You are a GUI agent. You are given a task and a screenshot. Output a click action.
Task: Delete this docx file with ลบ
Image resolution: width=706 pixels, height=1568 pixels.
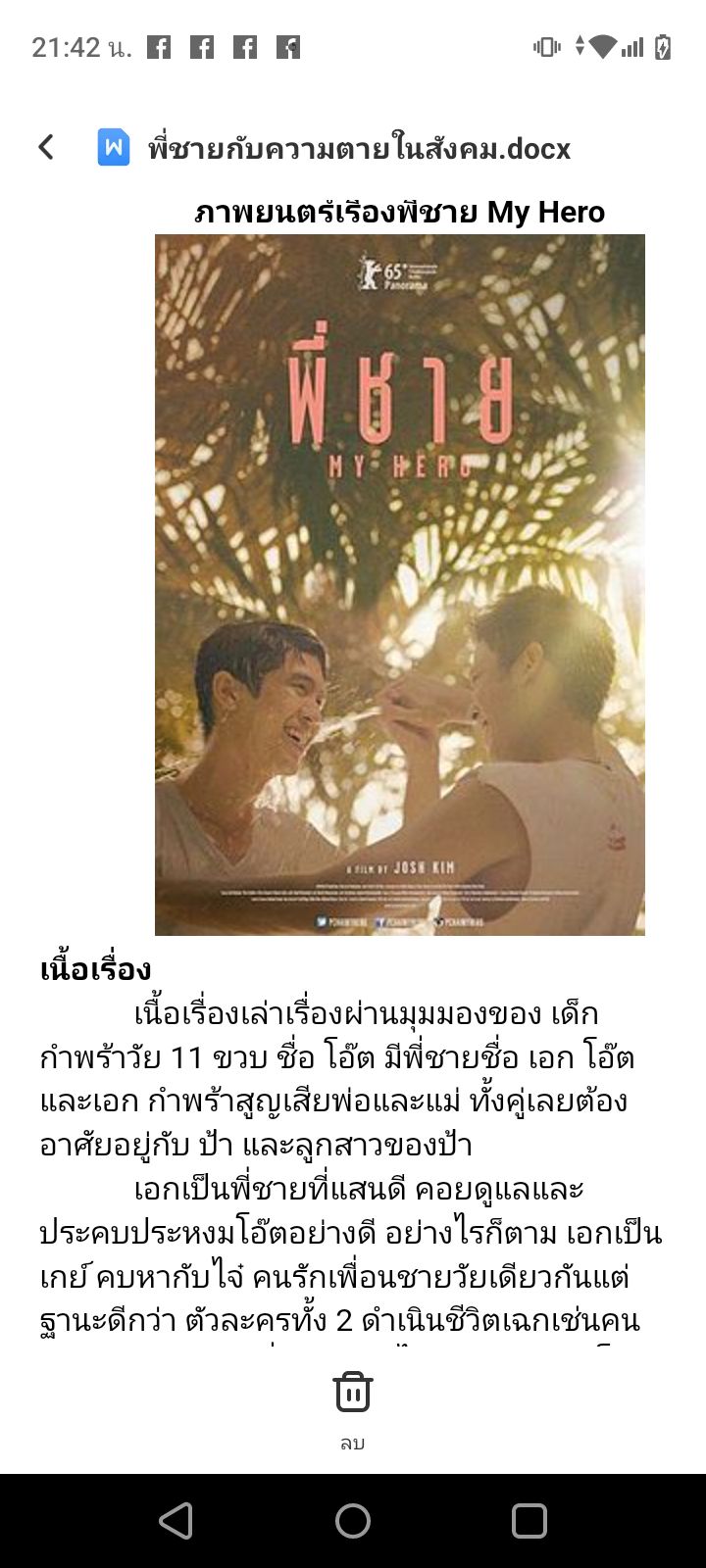(352, 1407)
